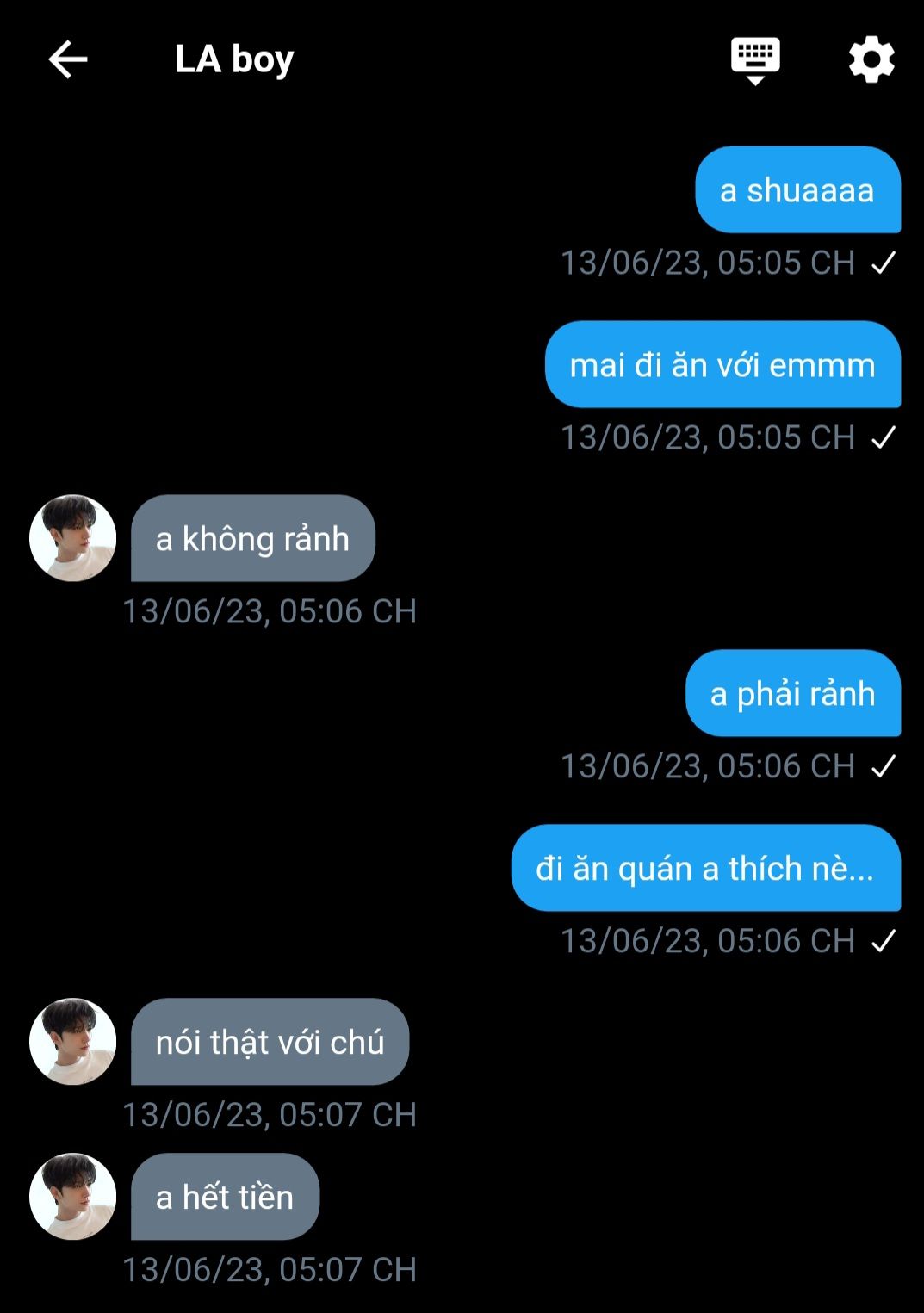924x1313 pixels.
Task: Open chat settings gear
Action: click(871, 60)
